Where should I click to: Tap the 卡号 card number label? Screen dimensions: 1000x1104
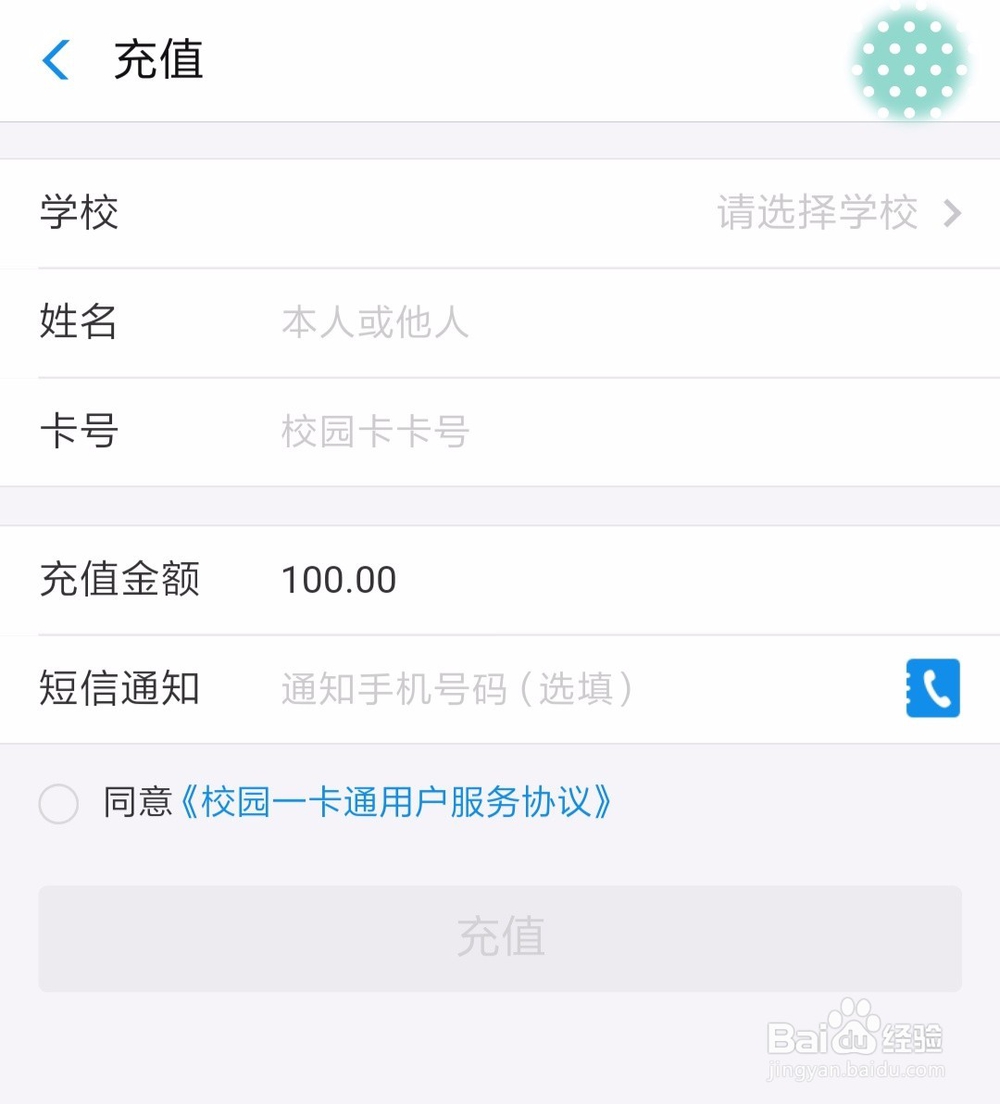78,430
